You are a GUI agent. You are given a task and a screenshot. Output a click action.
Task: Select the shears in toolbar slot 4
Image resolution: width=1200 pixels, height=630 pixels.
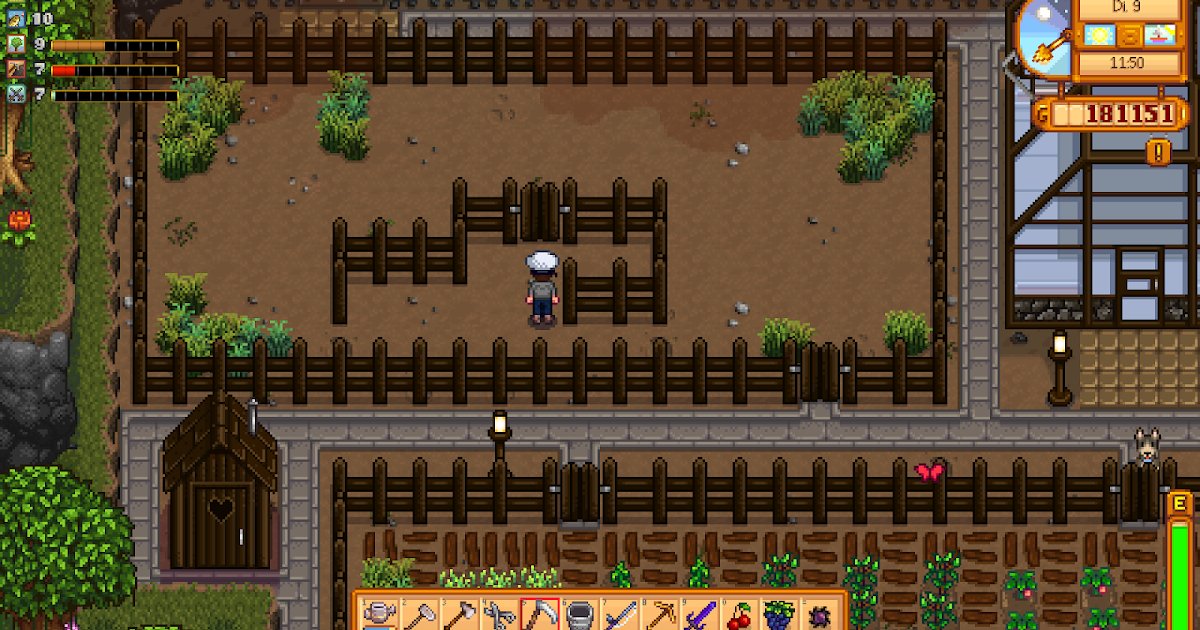[x=498, y=613]
